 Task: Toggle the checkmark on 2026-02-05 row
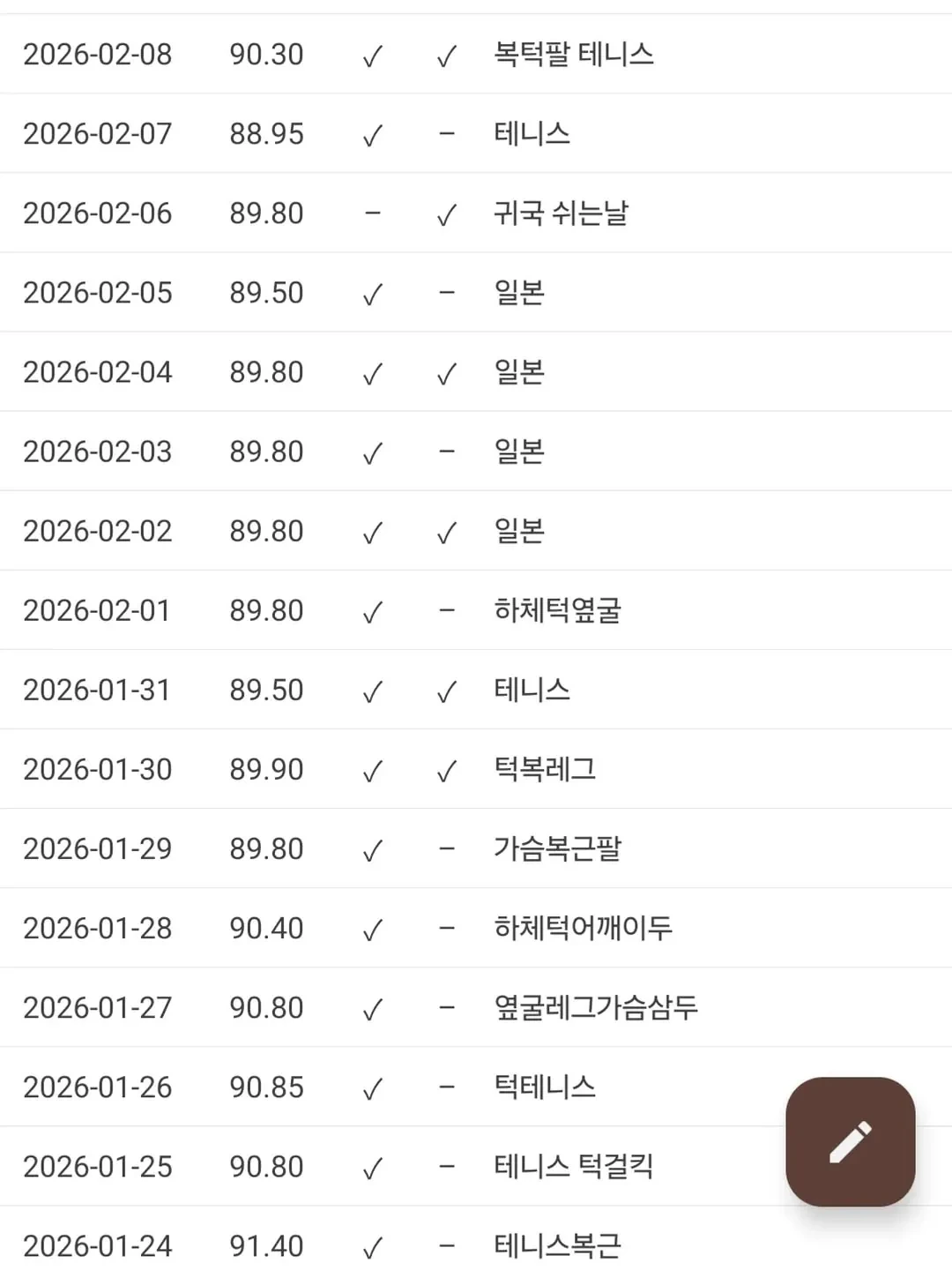pos(371,292)
